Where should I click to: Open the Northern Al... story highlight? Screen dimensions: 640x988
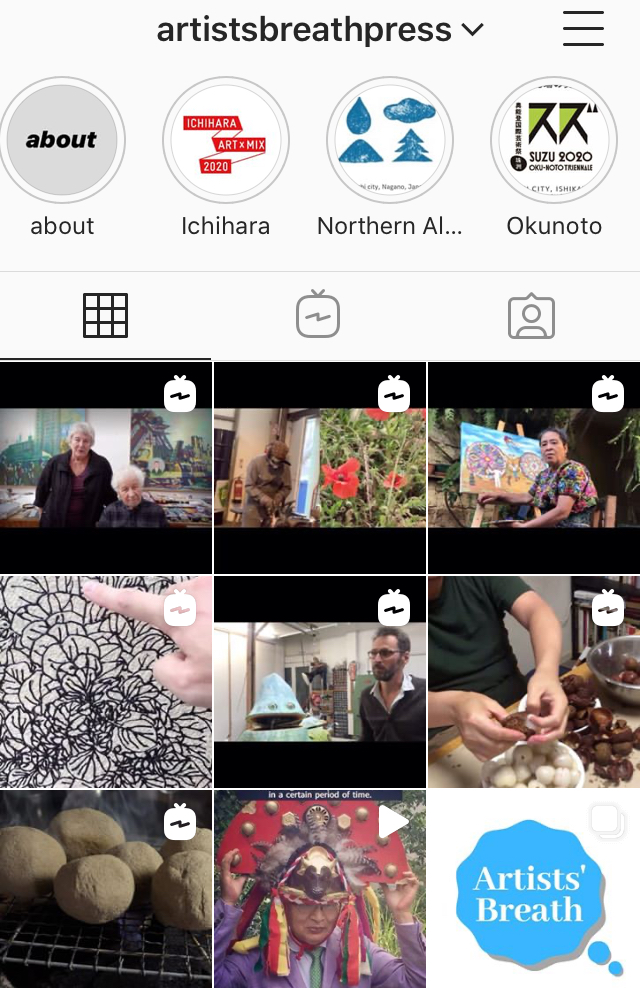pyautogui.click(x=390, y=140)
